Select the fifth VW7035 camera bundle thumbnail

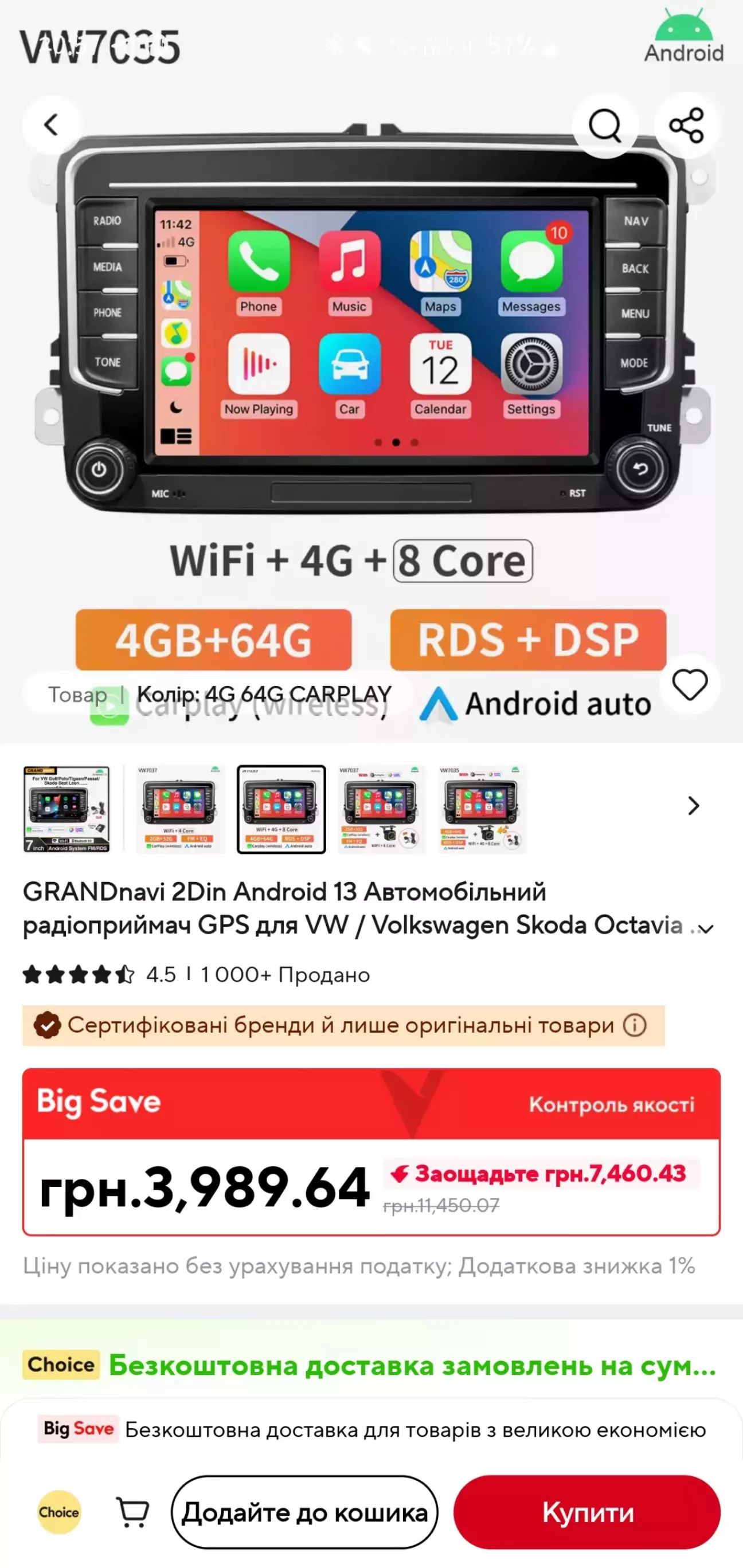click(482, 809)
